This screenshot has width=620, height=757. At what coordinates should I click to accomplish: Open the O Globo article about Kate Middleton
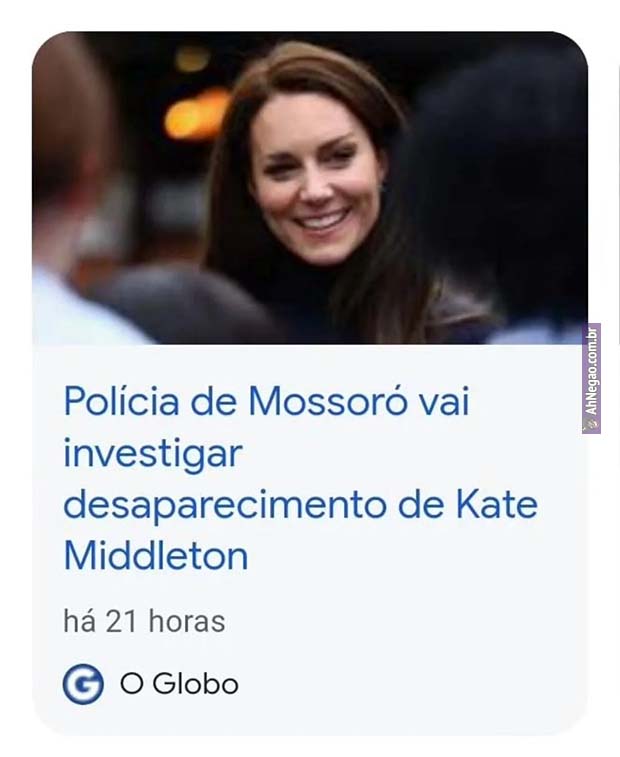click(300, 478)
